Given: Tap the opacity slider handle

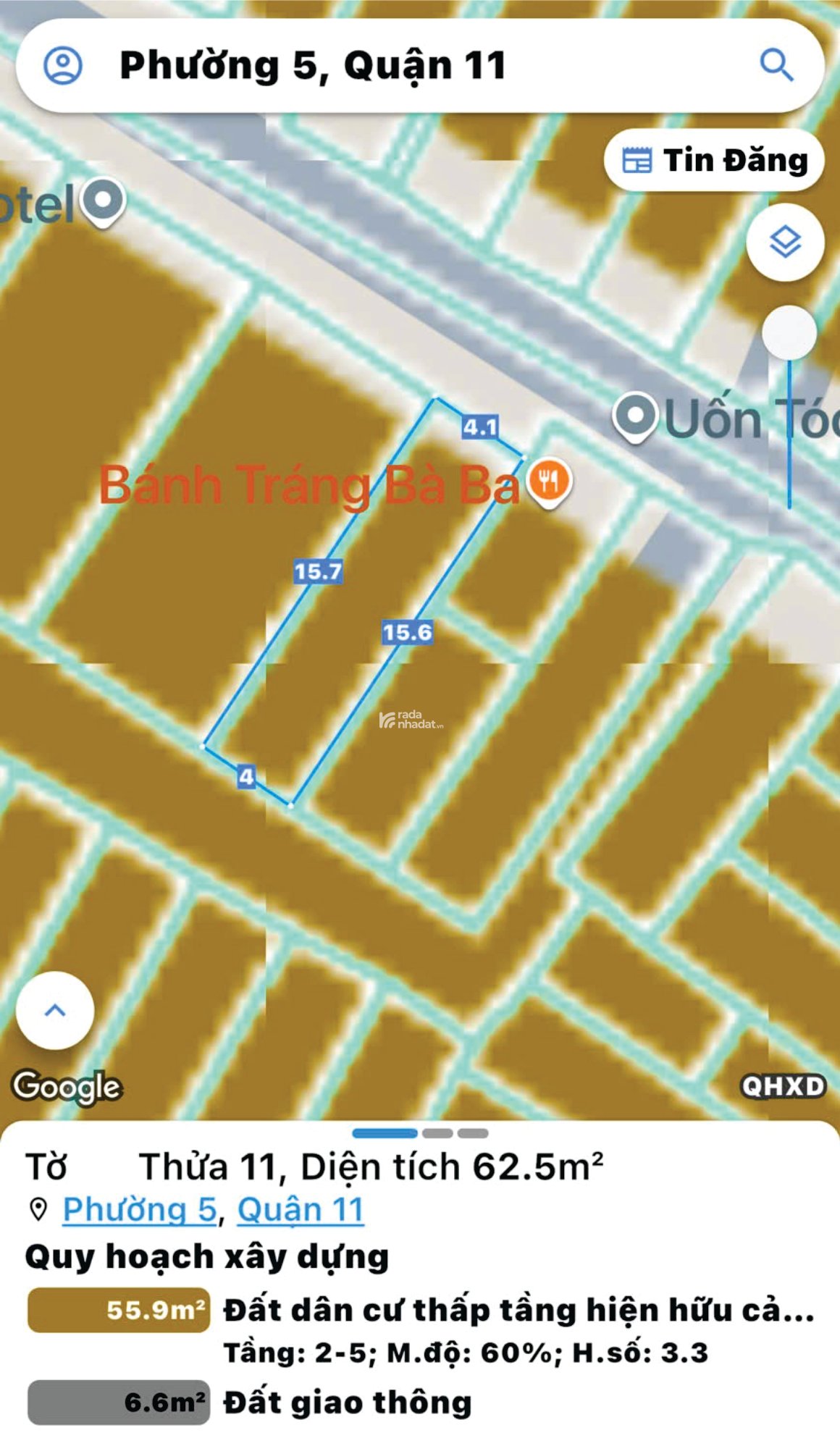Looking at the screenshot, I should (789, 332).
